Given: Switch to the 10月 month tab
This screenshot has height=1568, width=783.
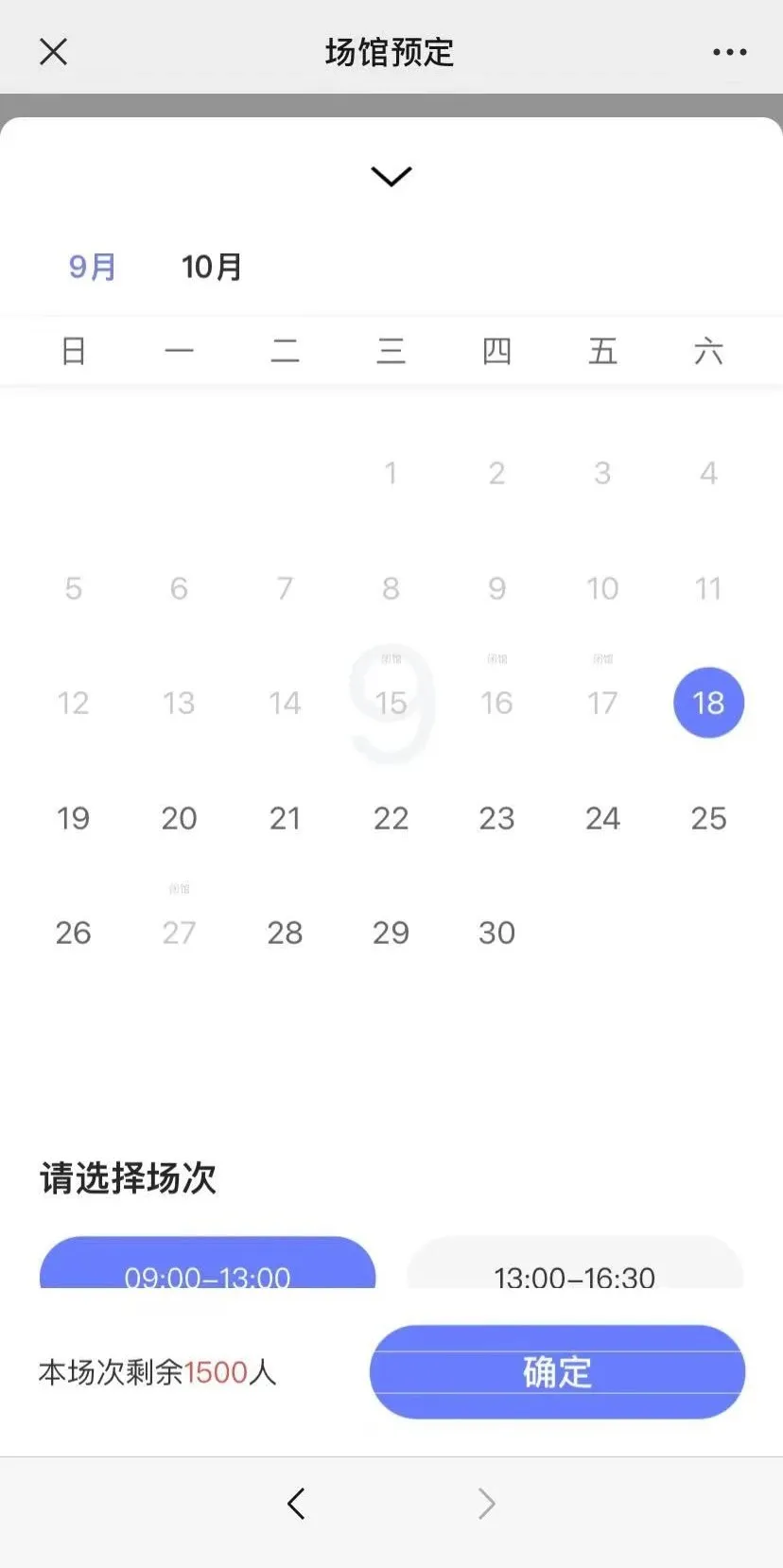Looking at the screenshot, I should (212, 267).
